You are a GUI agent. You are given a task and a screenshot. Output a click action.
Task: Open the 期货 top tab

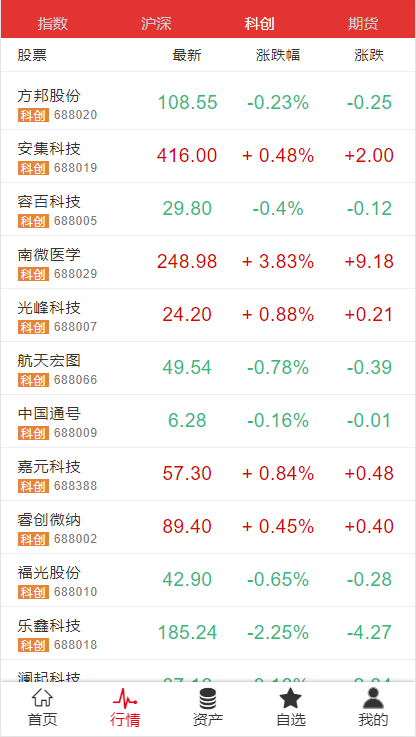pos(363,24)
